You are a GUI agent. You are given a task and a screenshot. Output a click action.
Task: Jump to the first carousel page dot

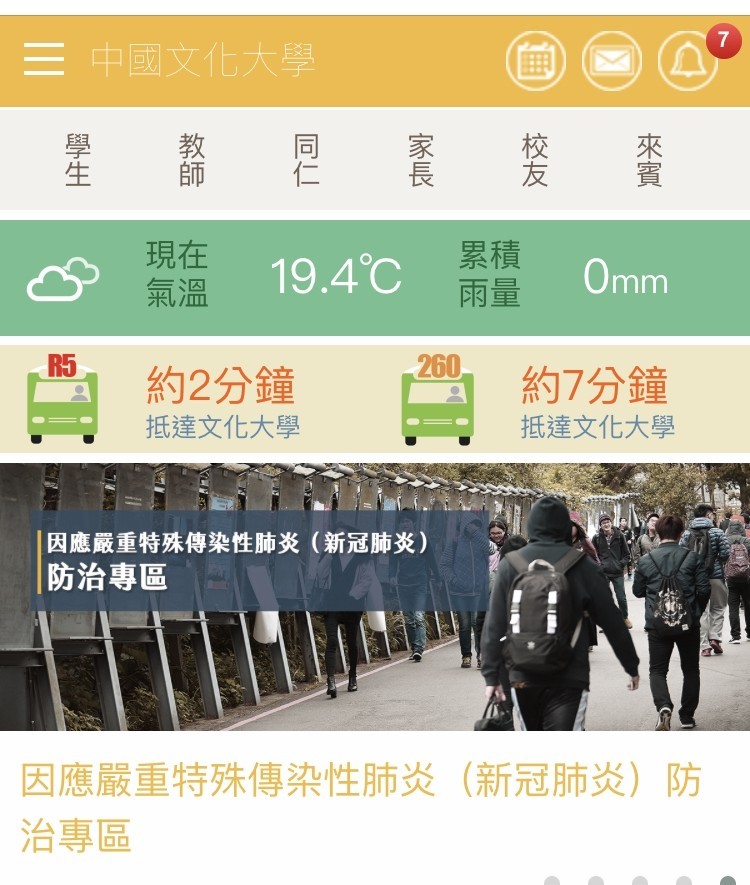(x=552, y=881)
